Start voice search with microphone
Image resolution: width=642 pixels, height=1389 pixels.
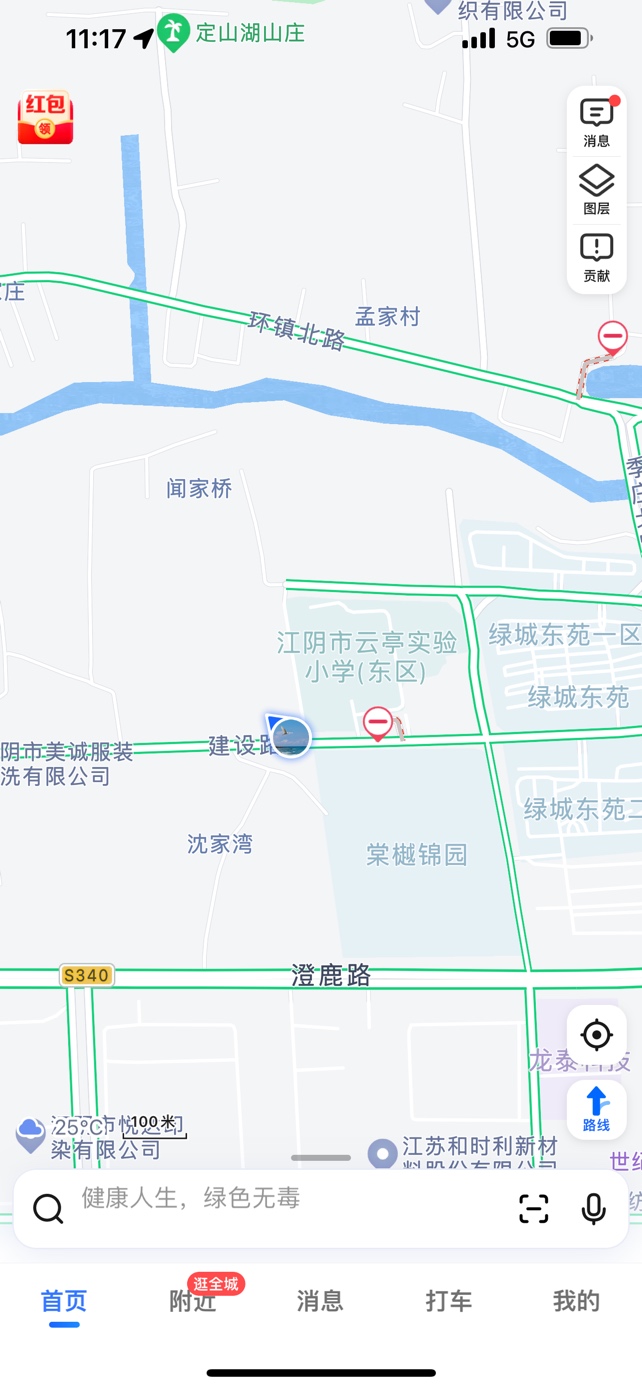593,1209
